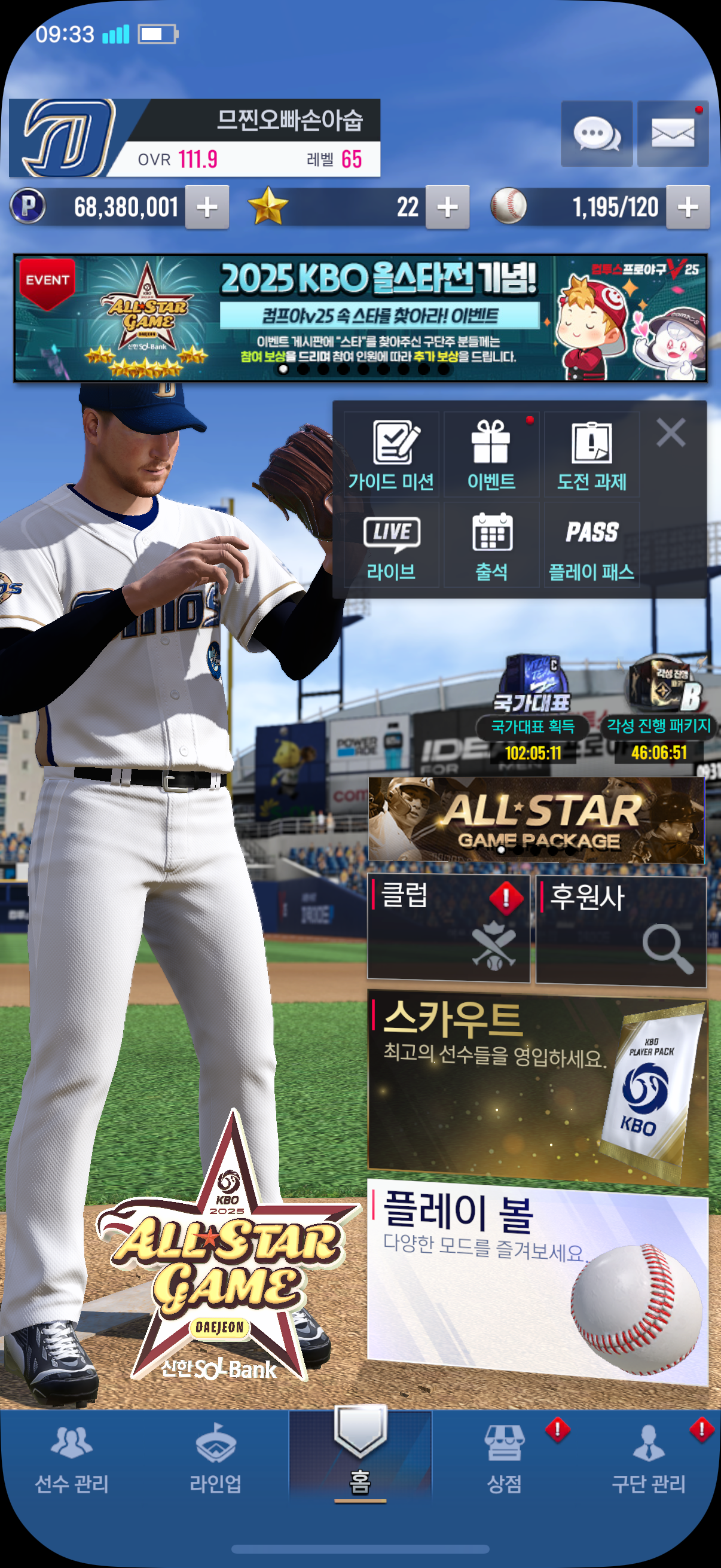Open 도전 과제 challenges
This screenshot has width=721, height=1568.
(x=591, y=454)
